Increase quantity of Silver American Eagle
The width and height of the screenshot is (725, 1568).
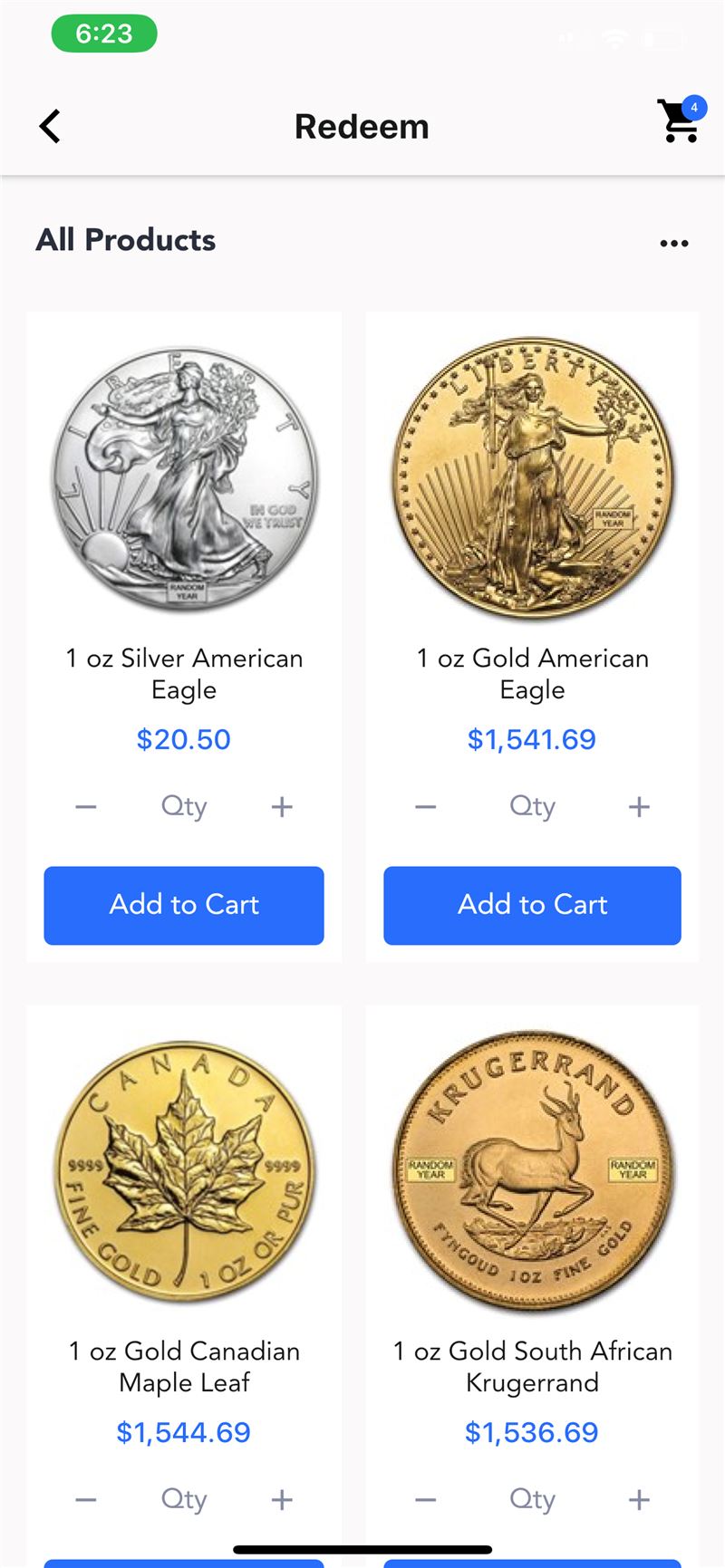(x=282, y=806)
